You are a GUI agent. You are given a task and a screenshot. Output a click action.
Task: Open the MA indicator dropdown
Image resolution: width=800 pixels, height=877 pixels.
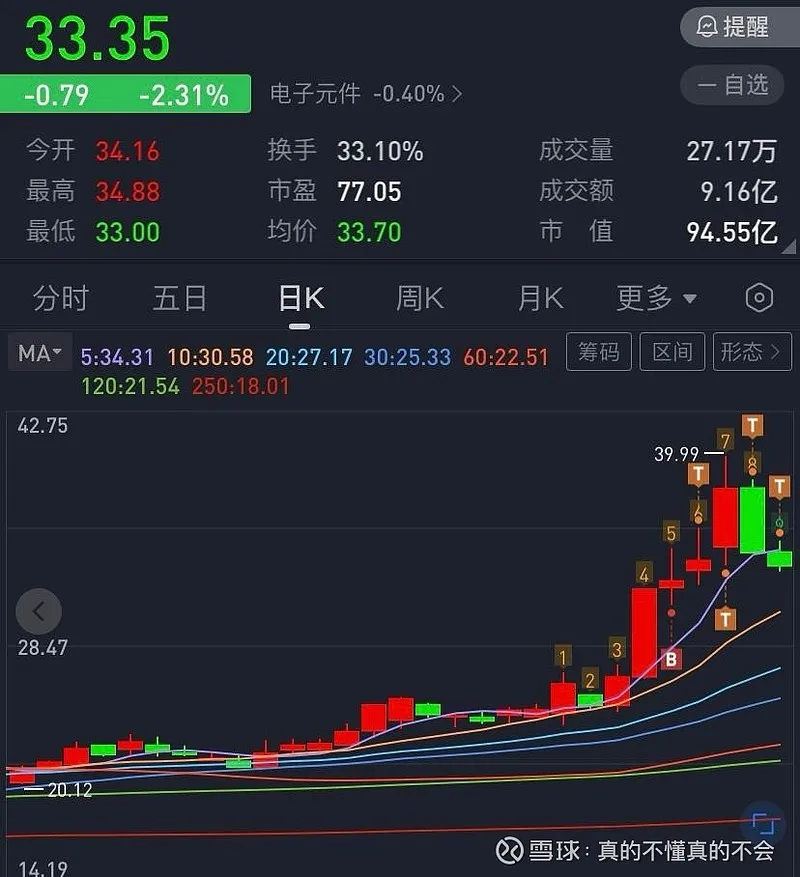coord(40,353)
